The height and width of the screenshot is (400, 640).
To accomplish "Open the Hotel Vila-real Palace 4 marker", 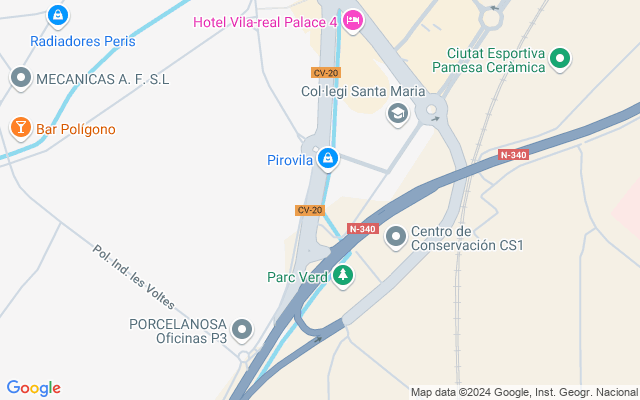I will tap(352, 19).
